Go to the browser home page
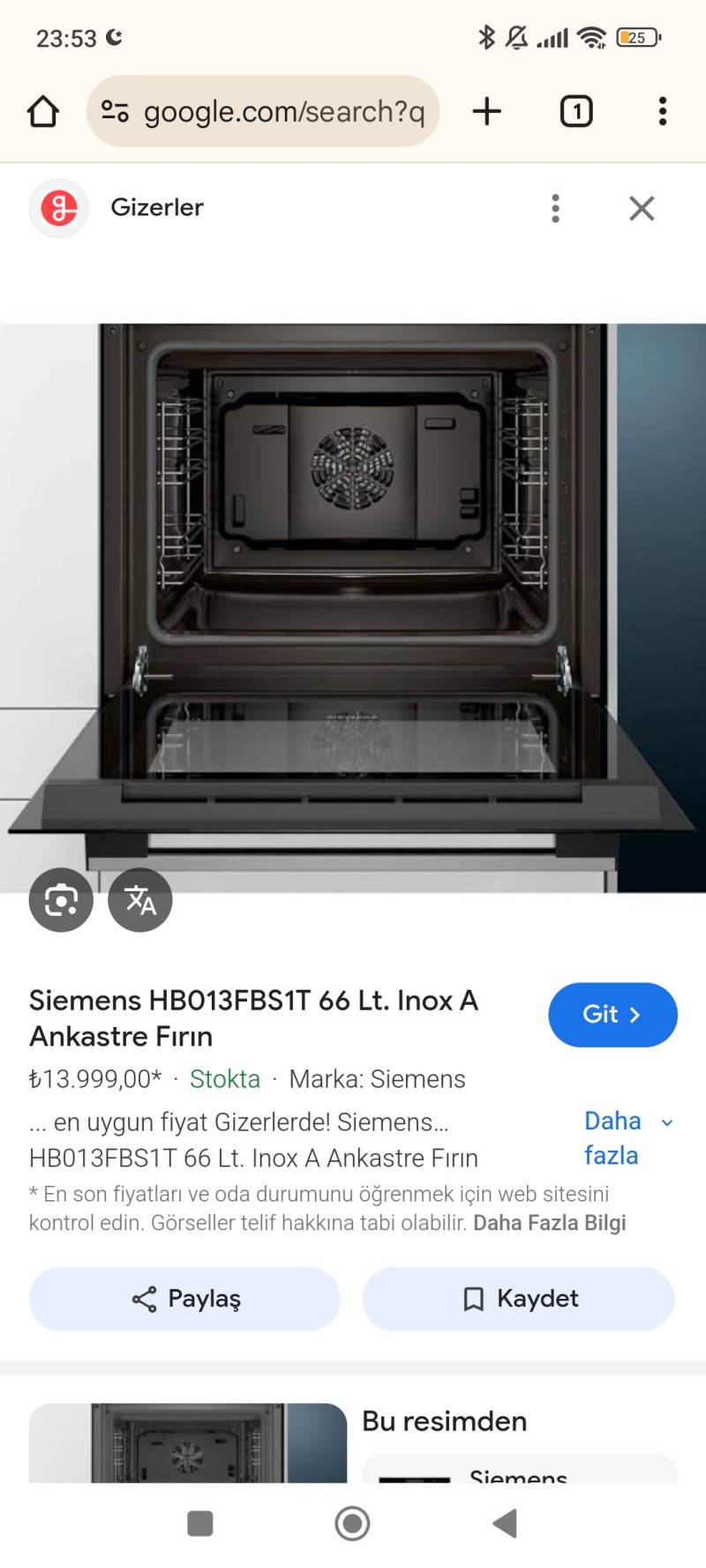 point(42,112)
